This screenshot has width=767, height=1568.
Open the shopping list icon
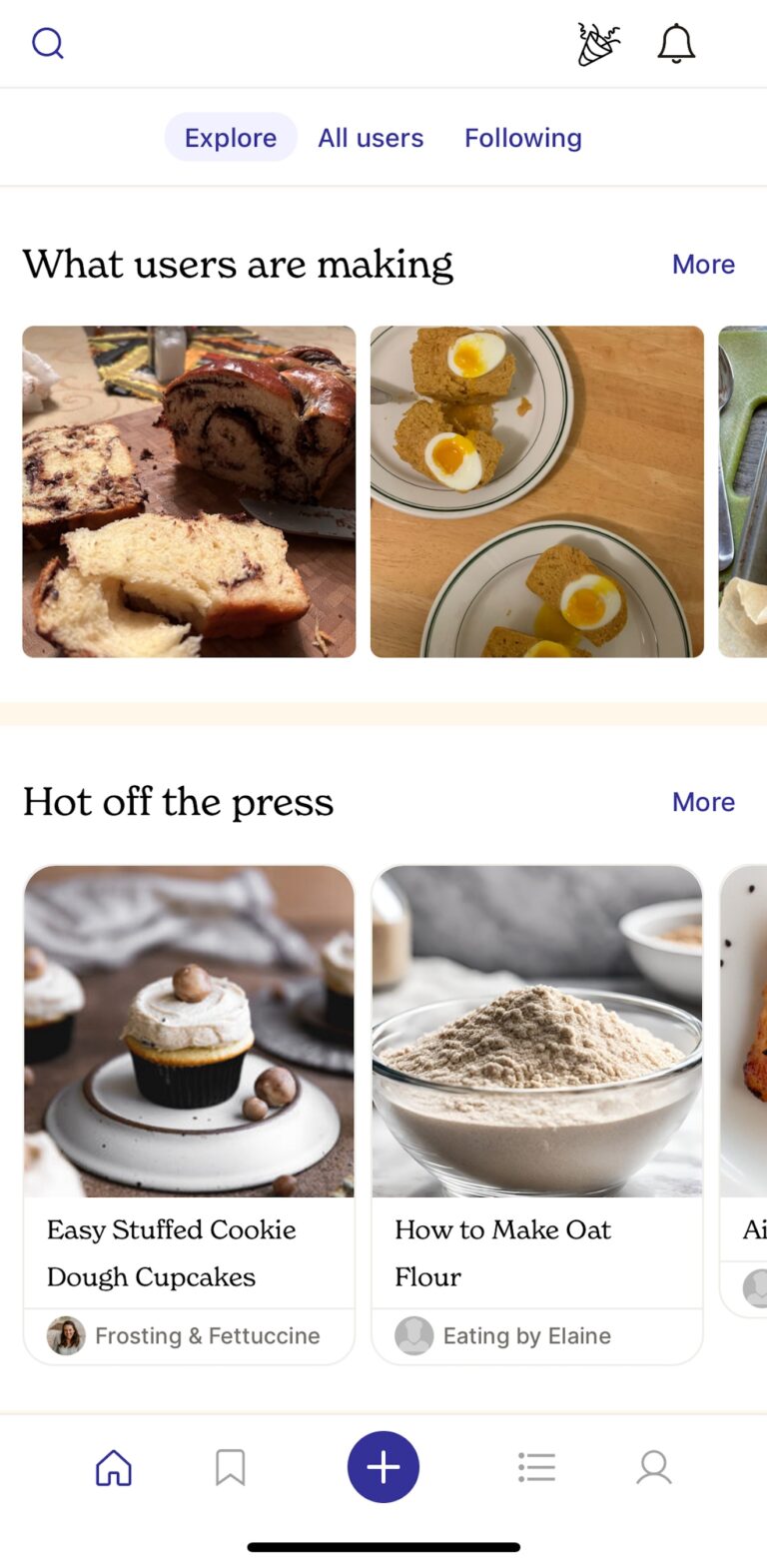(536, 1467)
